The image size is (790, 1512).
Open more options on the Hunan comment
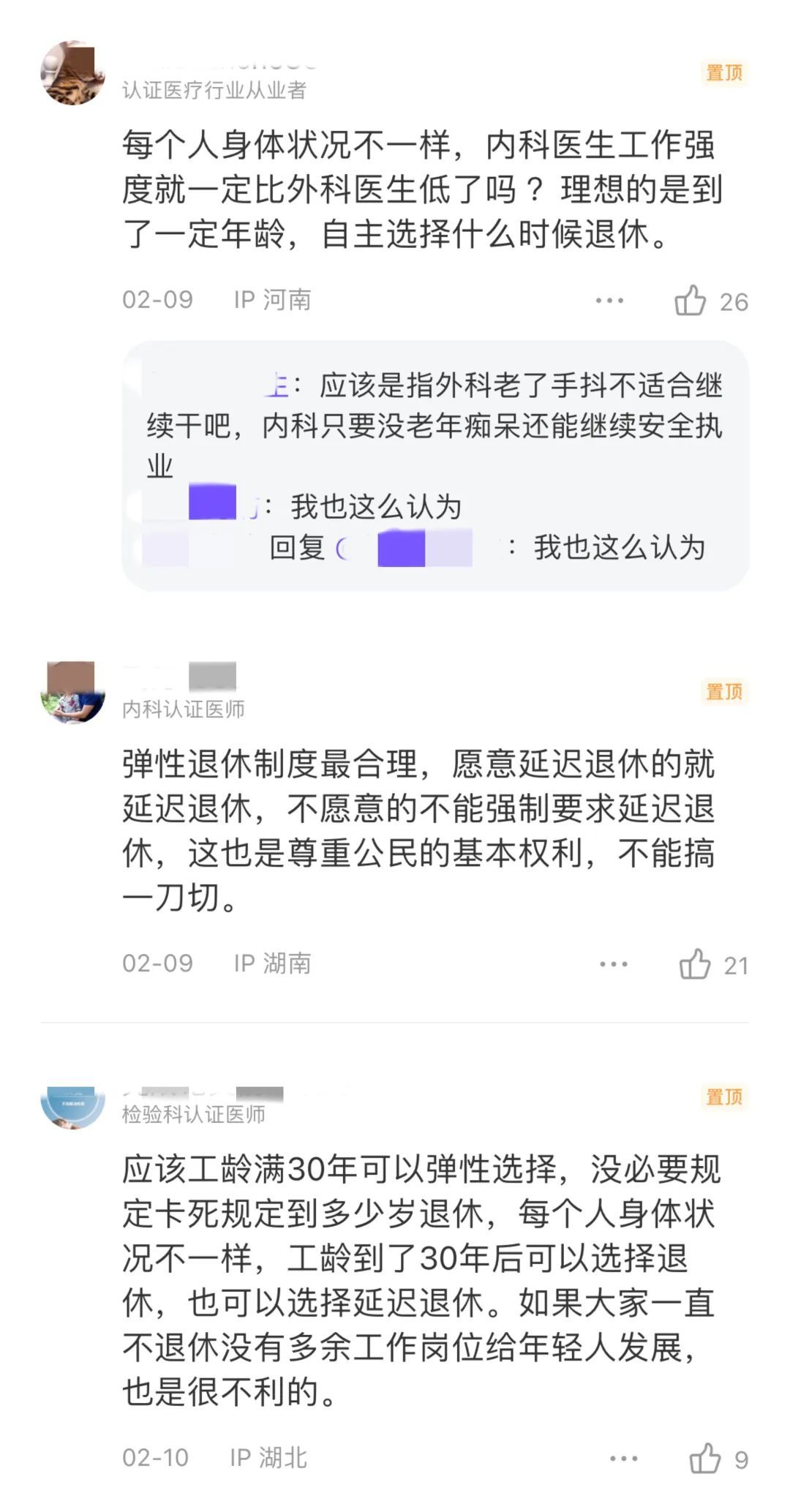pyautogui.click(x=613, y=964)
